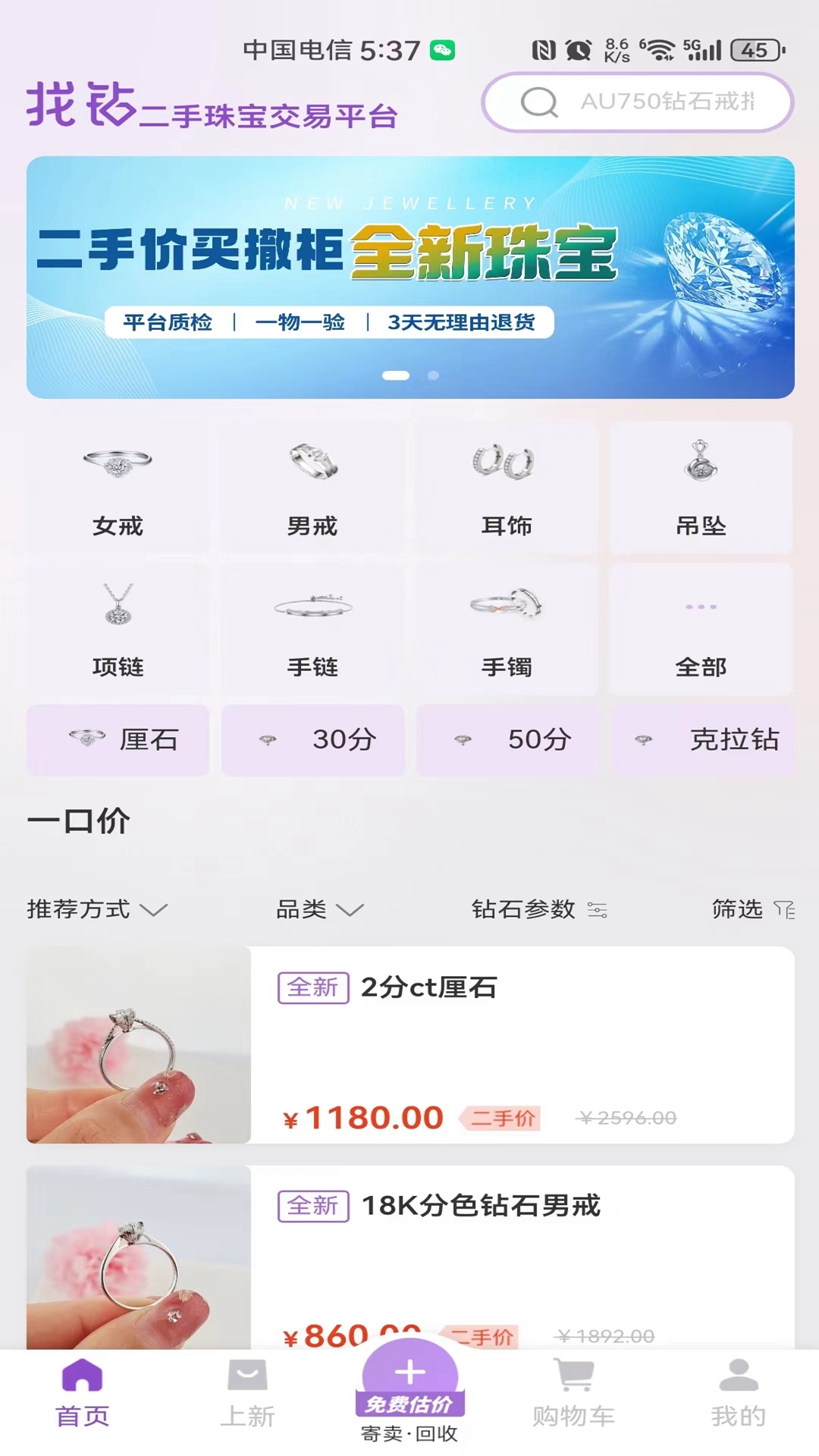Open the 手镯 bangle category
819x1456 pixels.
[508, 629]
